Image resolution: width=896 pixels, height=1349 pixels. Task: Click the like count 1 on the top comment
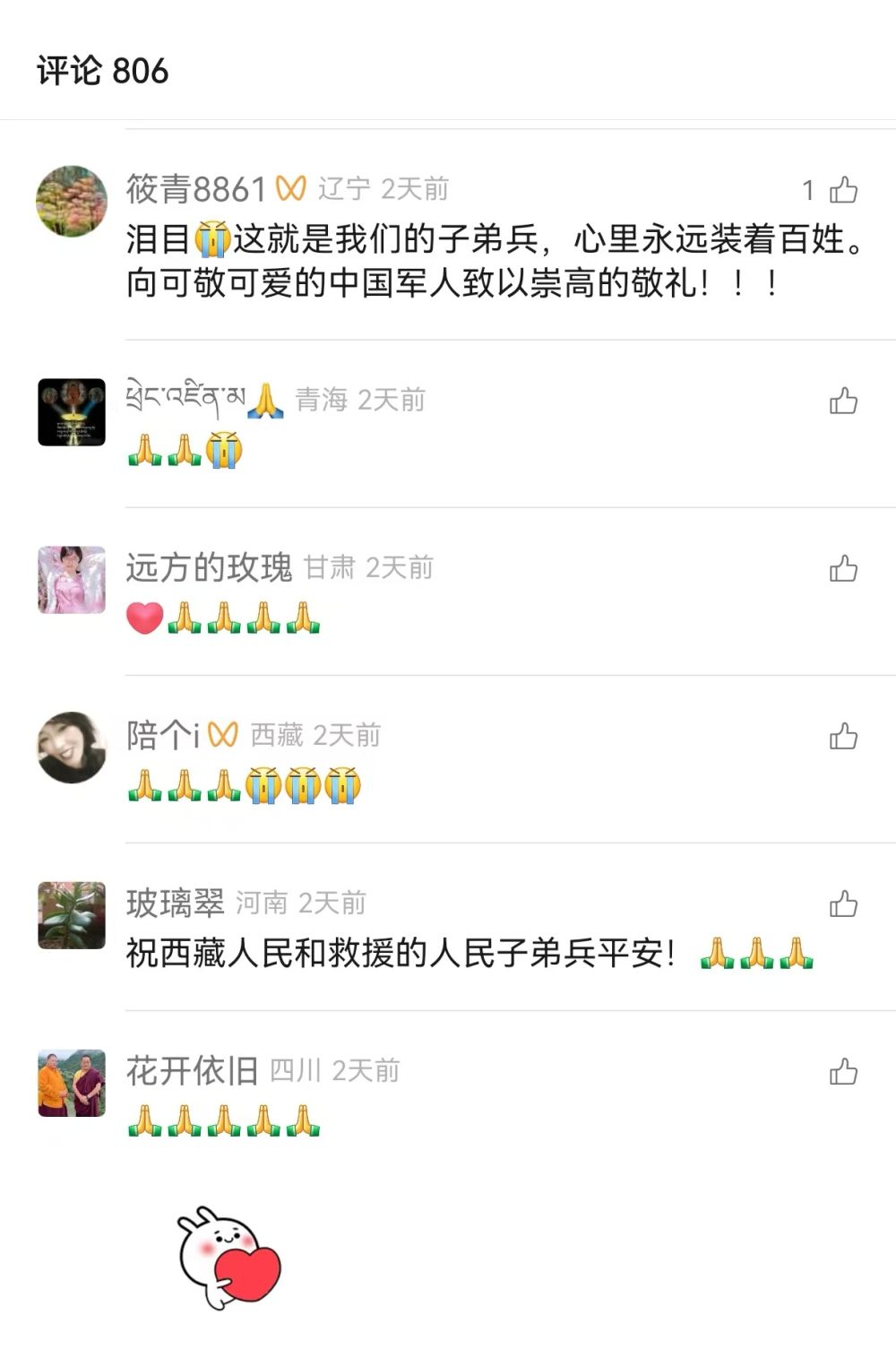(x=809, y=189)
